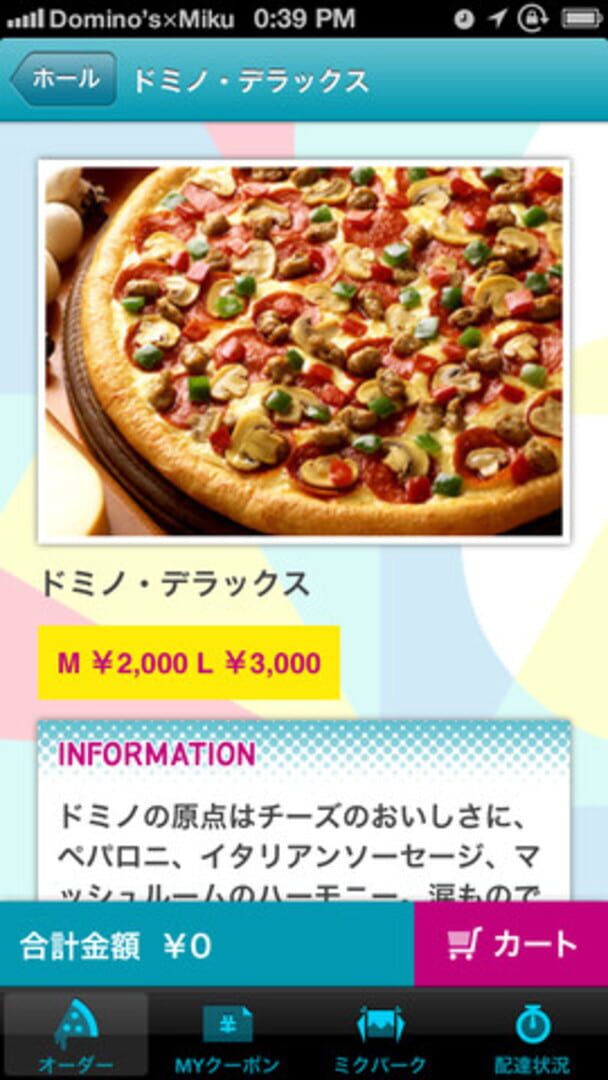Switch to the ミクパーク tab
The image size is (608, 1080).
[379, 1036]
